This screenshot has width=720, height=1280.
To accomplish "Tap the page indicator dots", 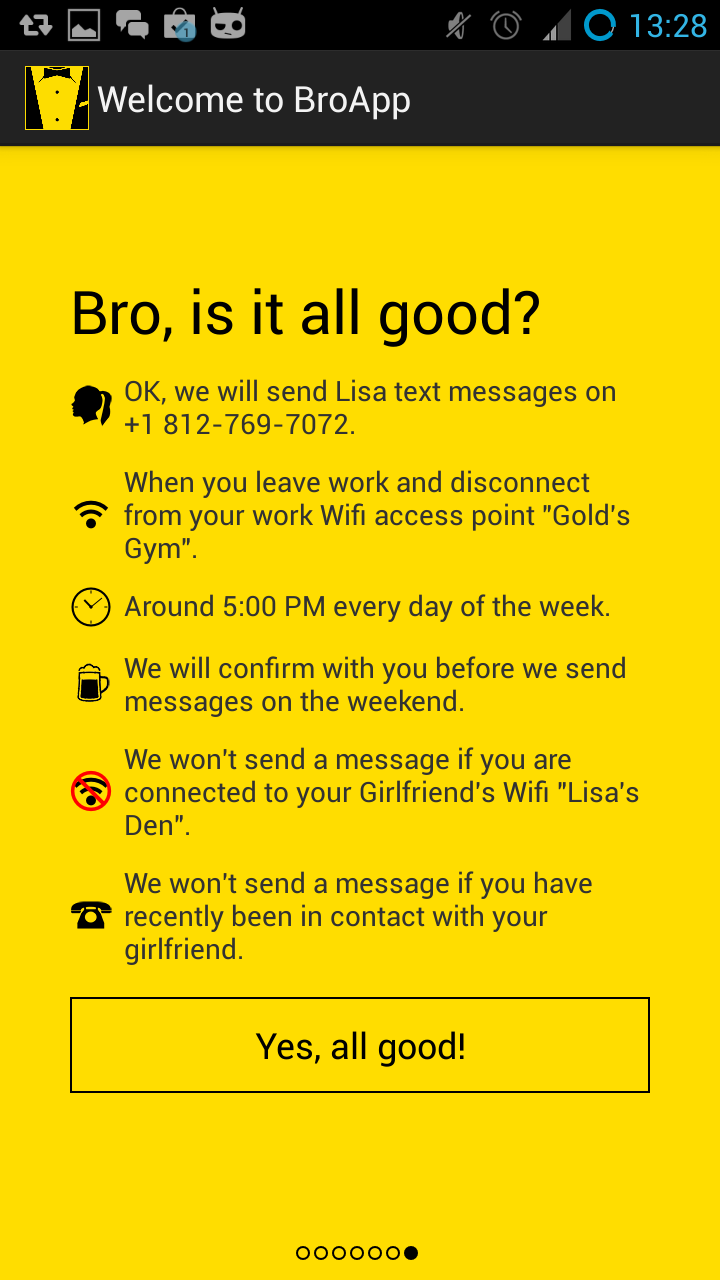I will 357,1253.
